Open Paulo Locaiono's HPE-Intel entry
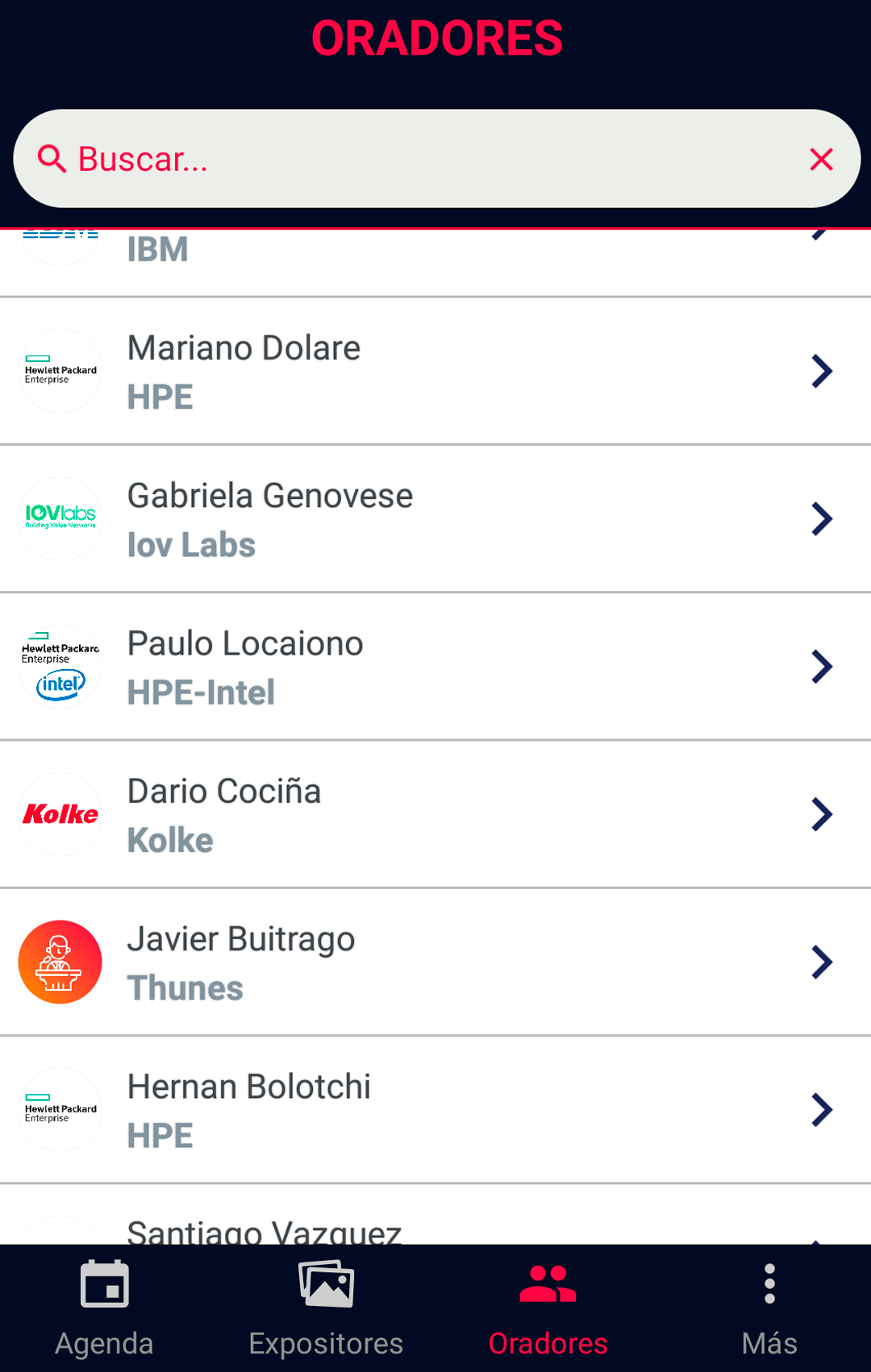Image resolution: width=871 pixels, height=1372 pixels. [435, 667]
